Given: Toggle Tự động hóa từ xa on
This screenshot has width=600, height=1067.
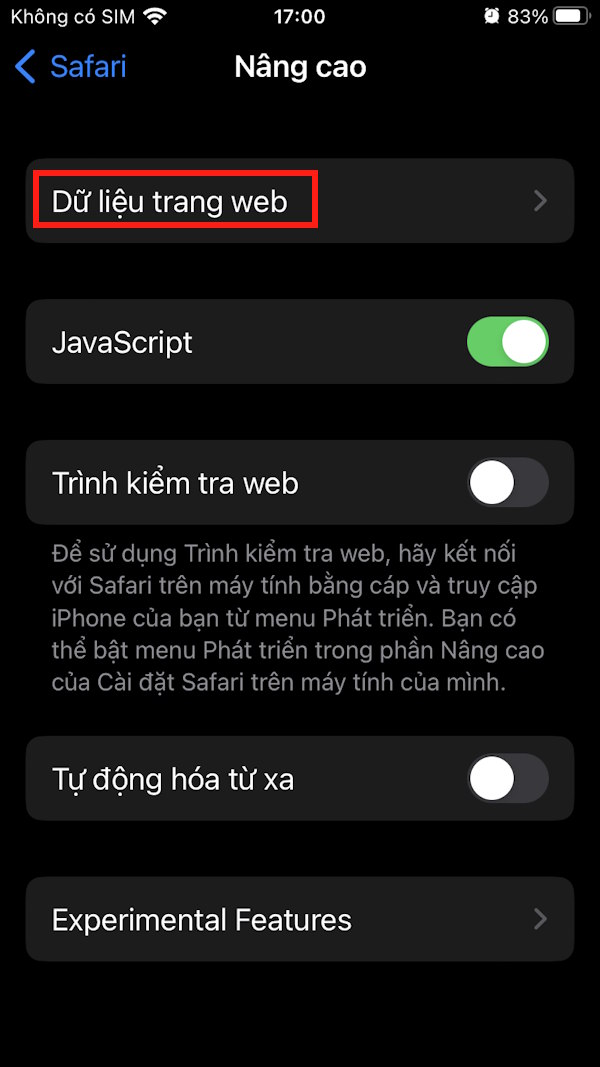Looking at the screenshot, I should 507,779.
